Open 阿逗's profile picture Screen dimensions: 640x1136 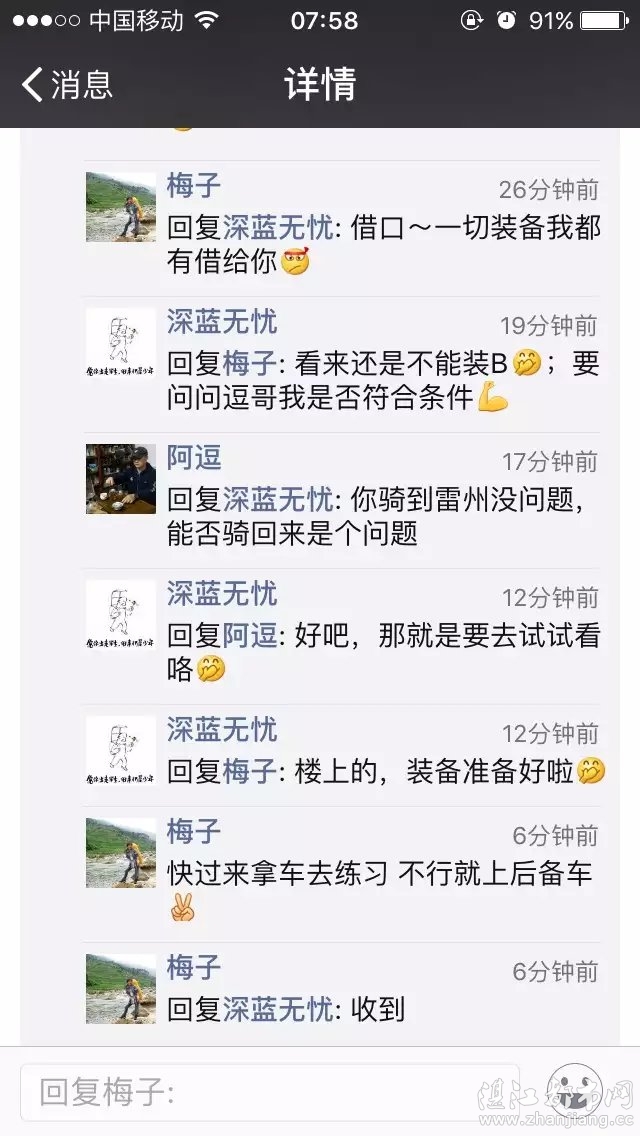pyautogui.click(x=121, y=480)
